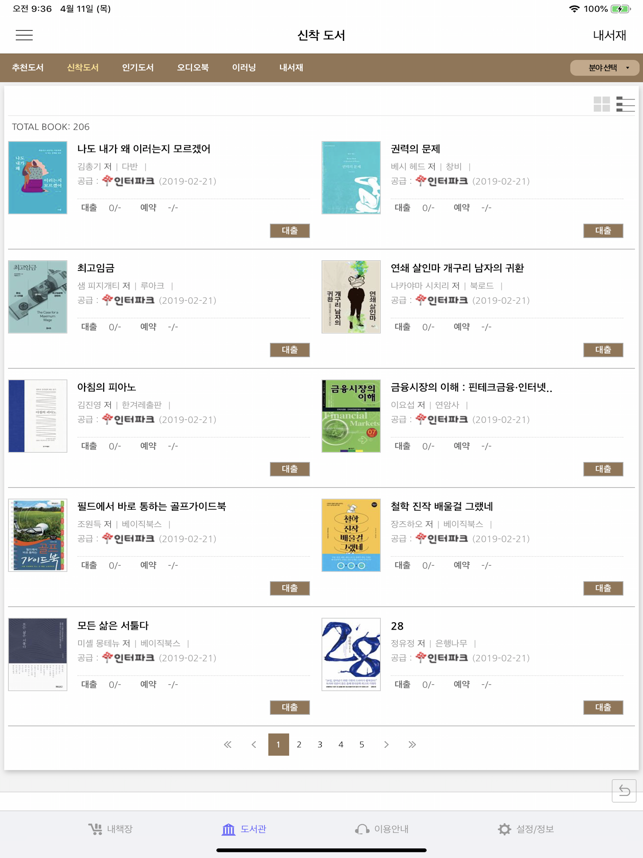Borrow 나도 내가 왜 이러는지 모르겠어 with 대출
Image resolution: width=643 pixels, height=858 pixels.
289,231
